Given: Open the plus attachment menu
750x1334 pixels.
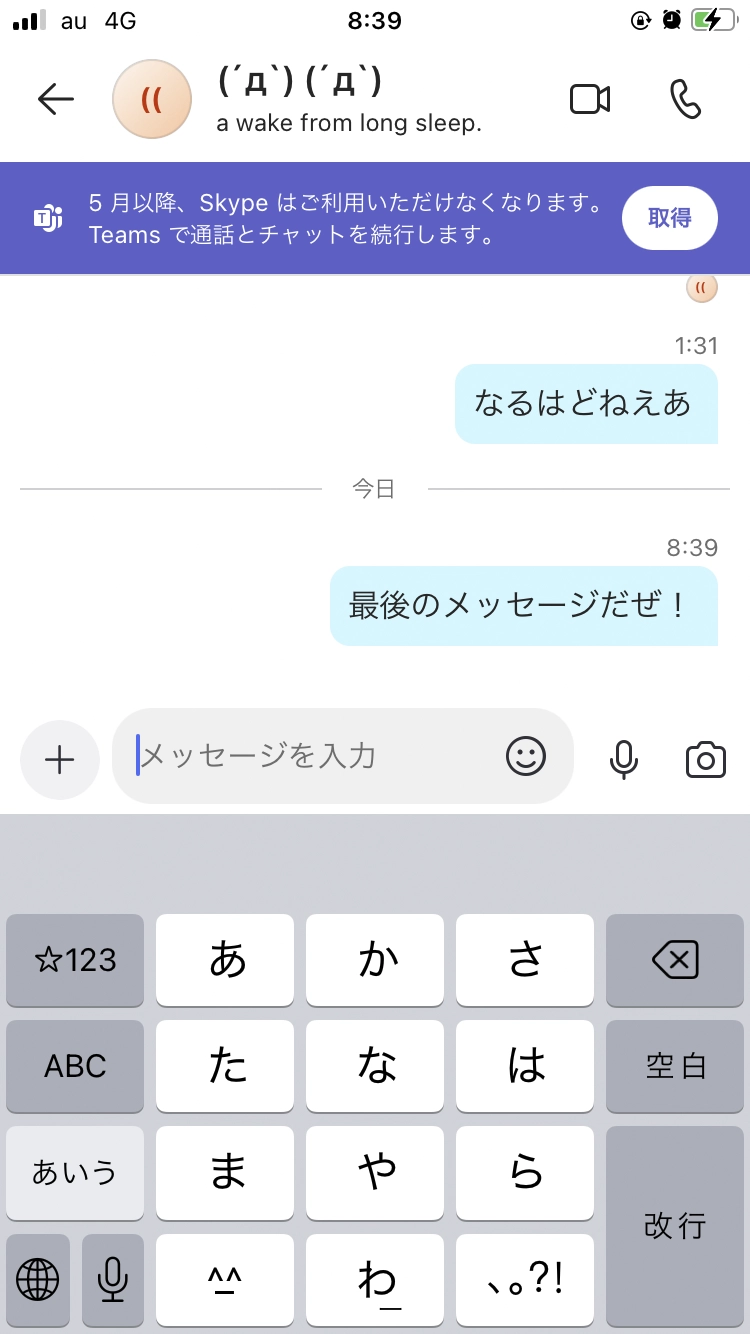Looking at the screenshot, I should (x=60, y=760).
